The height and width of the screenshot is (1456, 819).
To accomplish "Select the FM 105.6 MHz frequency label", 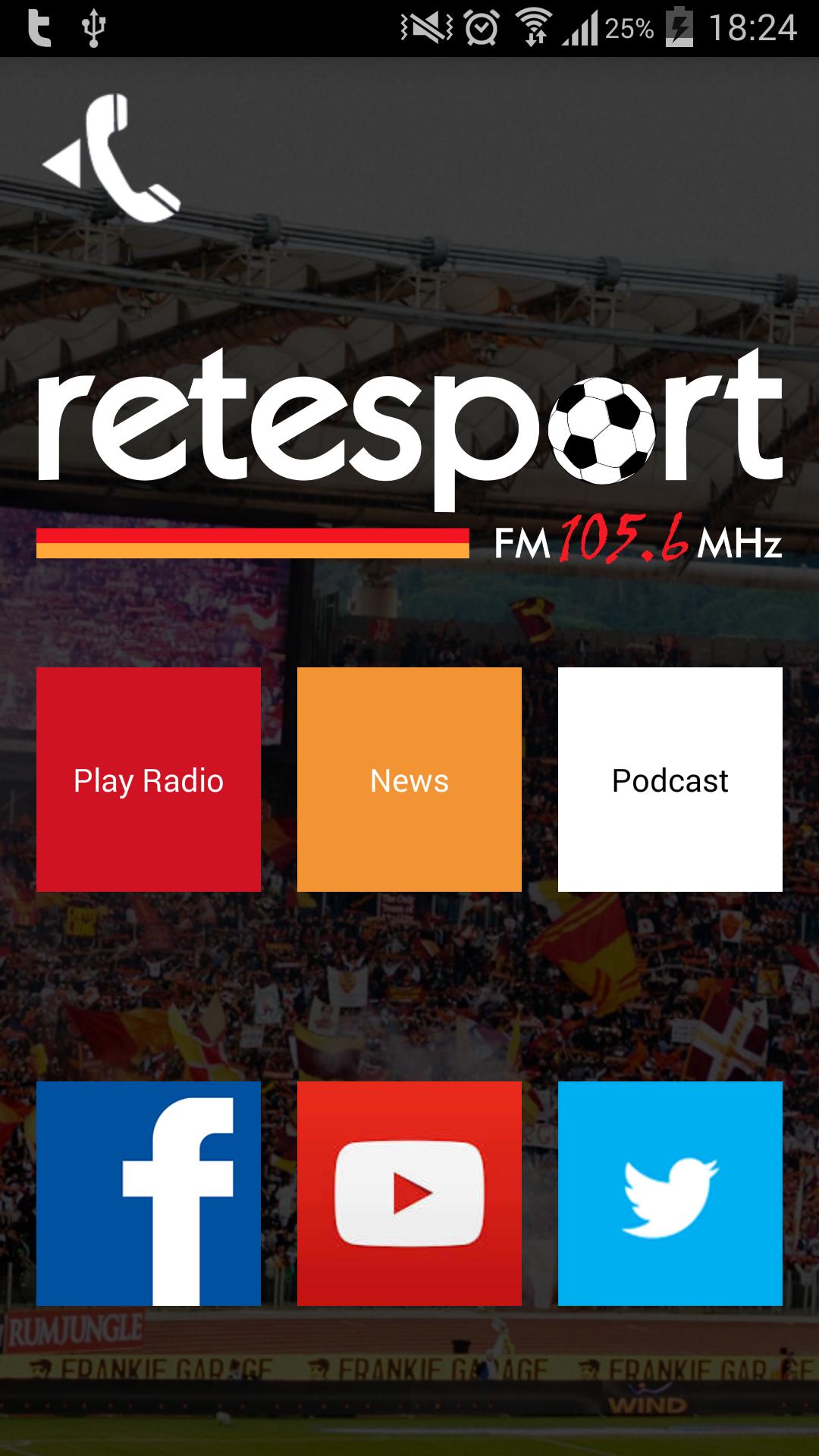I will point(641,540).
